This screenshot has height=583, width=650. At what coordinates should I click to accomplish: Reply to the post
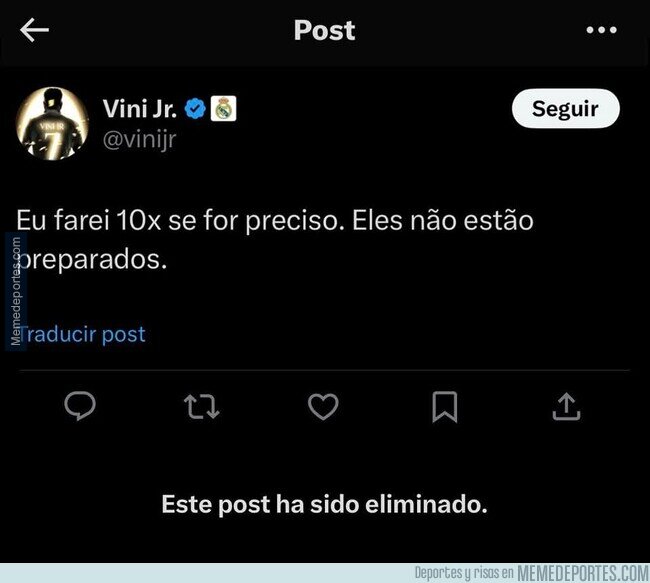pos(80,406)
